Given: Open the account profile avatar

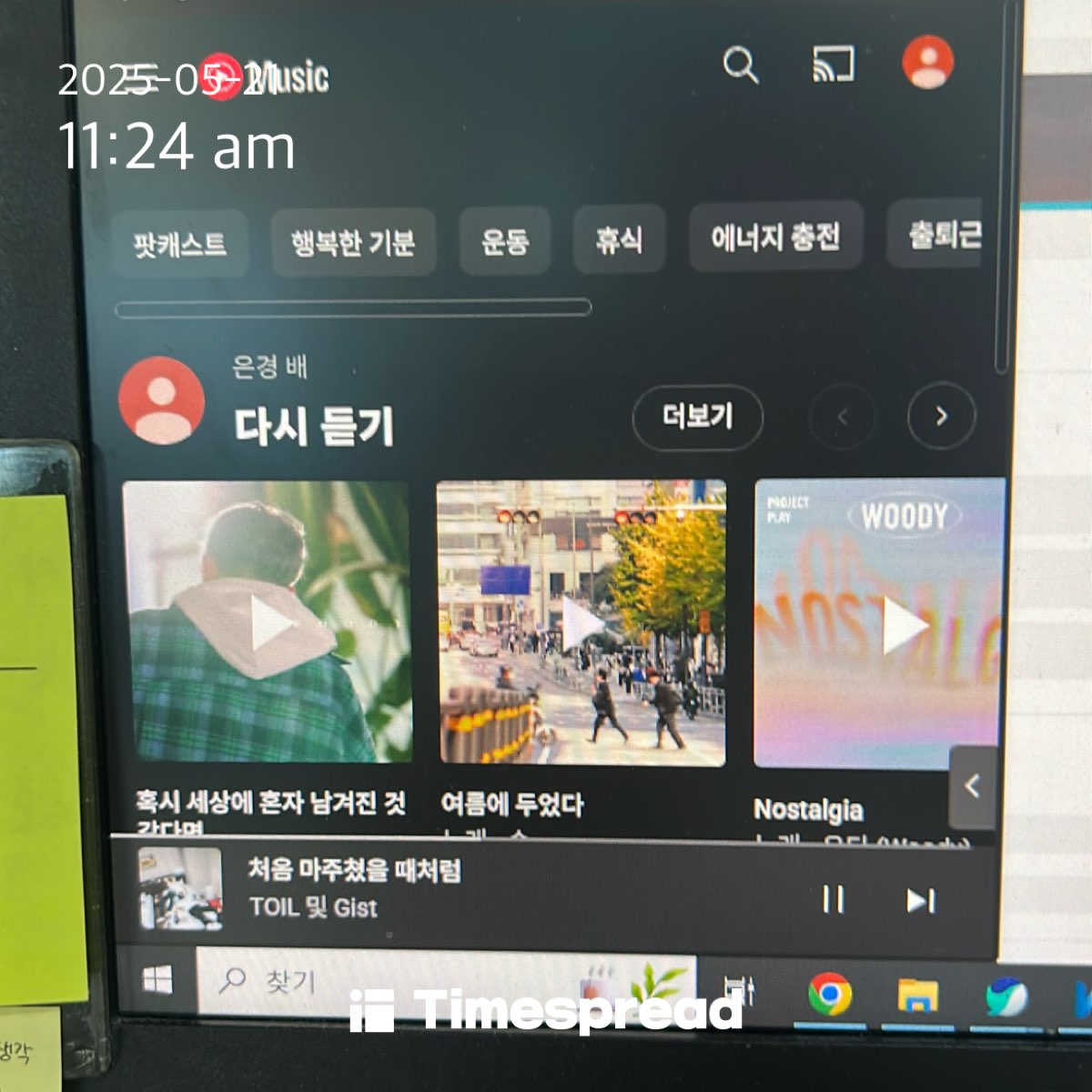Looking at the screenshot, I should [x=927, y=62].
